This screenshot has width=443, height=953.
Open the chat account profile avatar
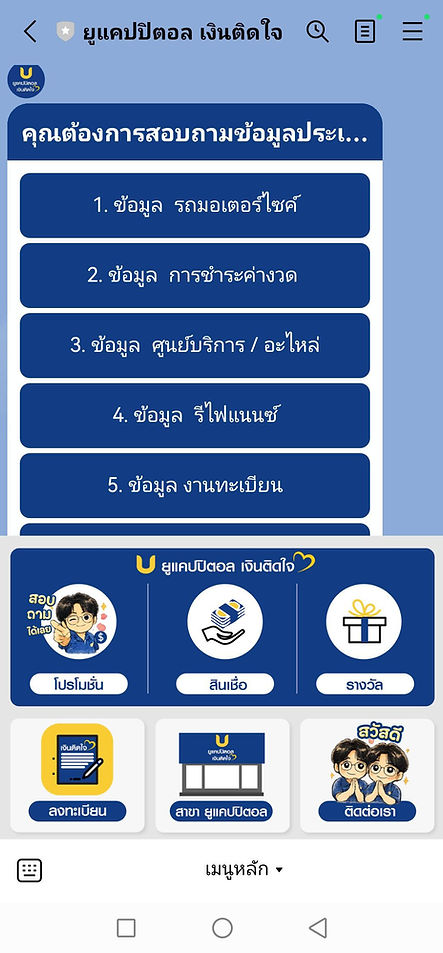click(x=26, y=80)
